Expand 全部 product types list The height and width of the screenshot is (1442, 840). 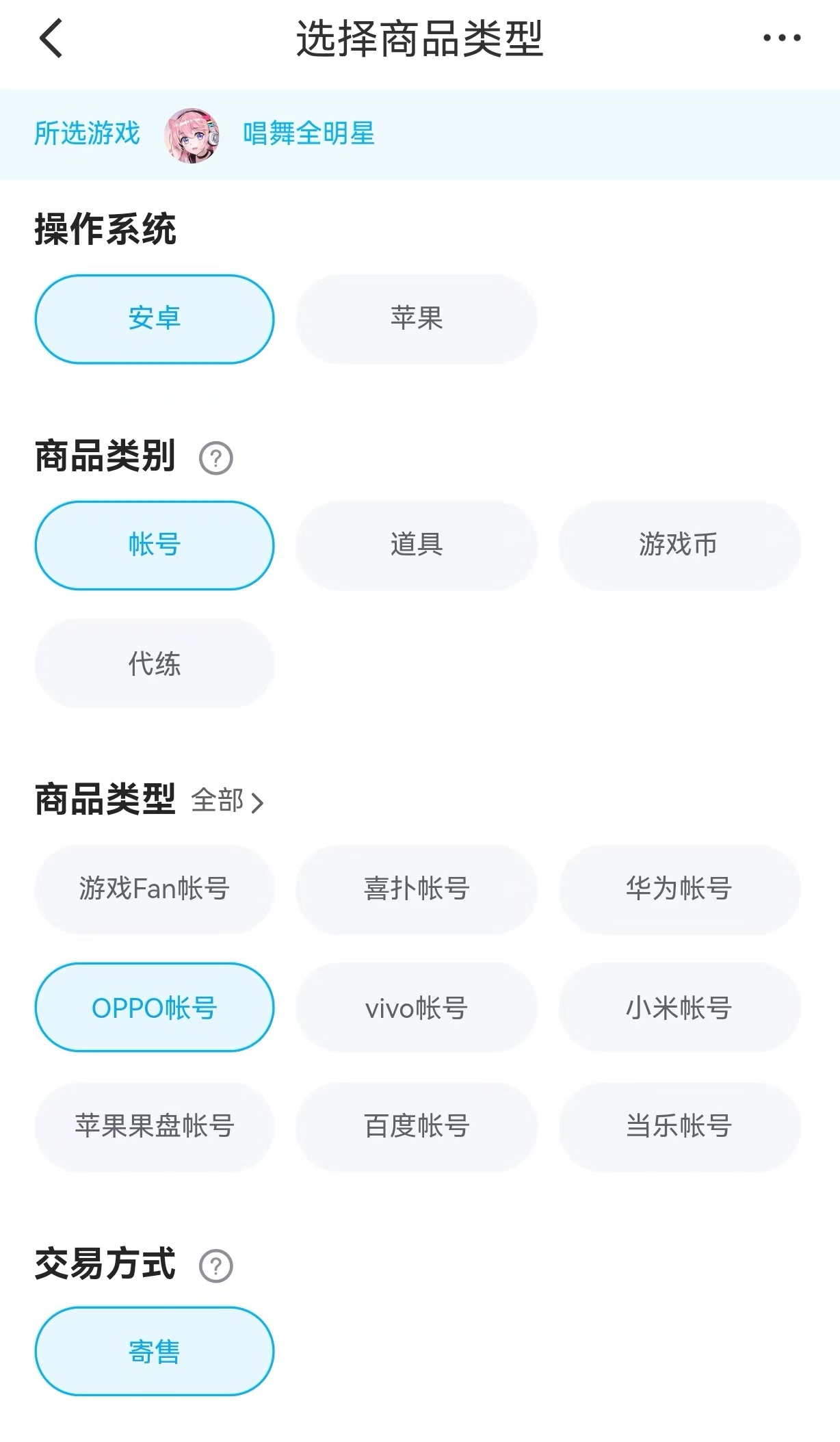coord(227,801)
